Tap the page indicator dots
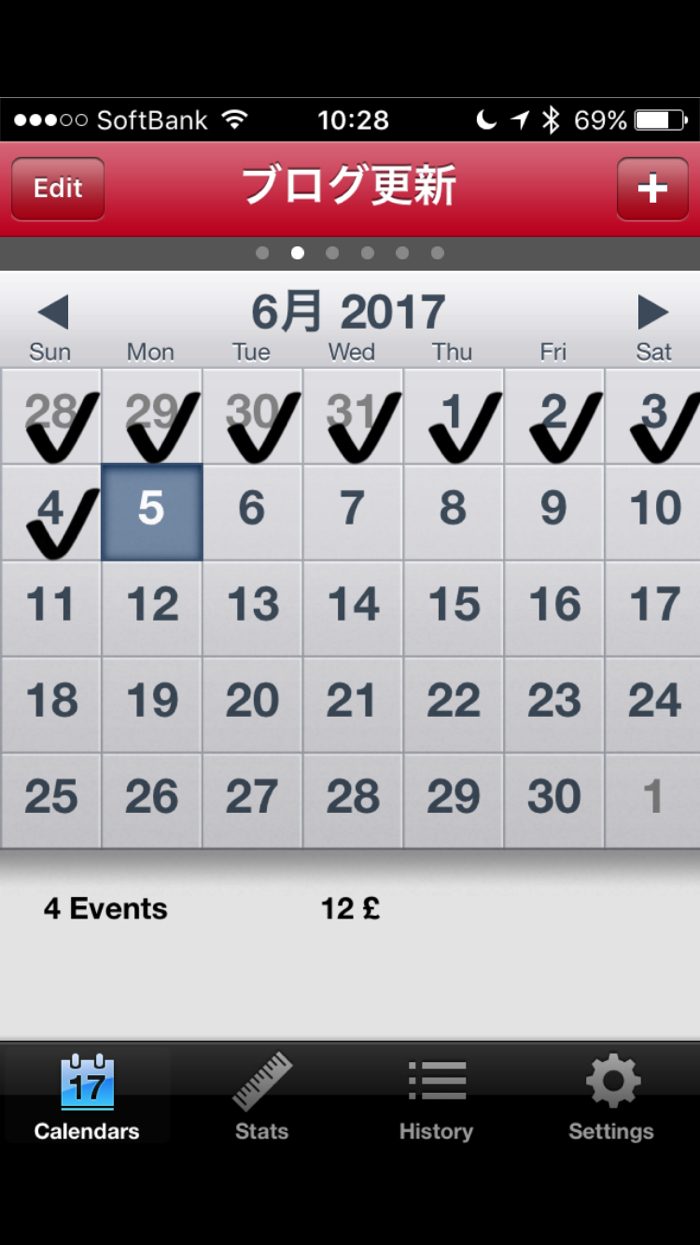 coord(350,253)
